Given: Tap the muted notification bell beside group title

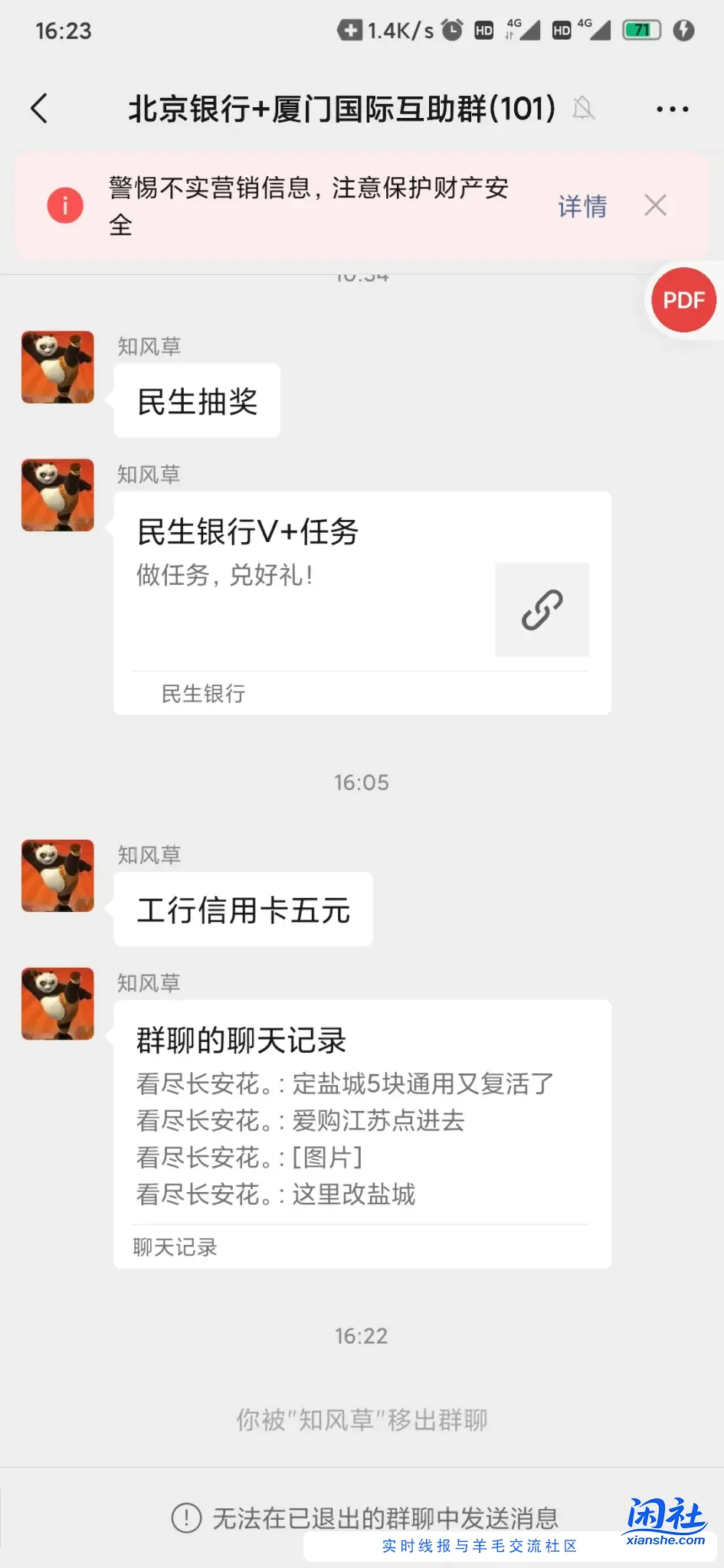Looking at the screenshot, I should [584, 109].
